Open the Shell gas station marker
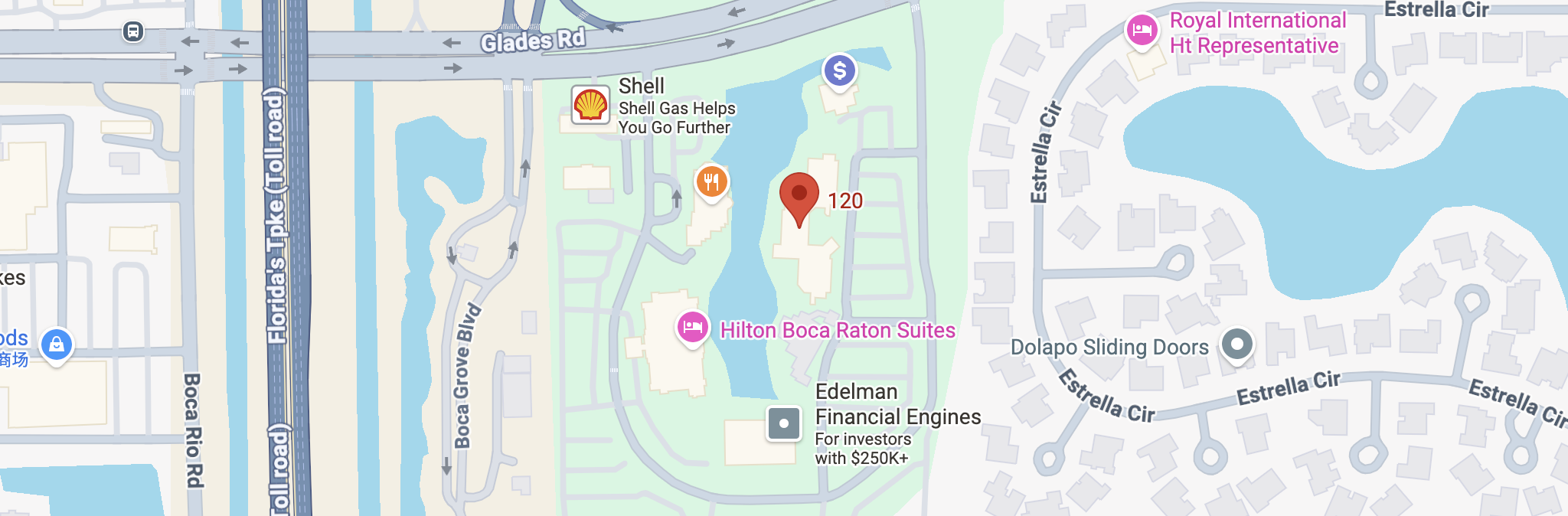Screen dimensions: 1568x516 coord(590,105)
